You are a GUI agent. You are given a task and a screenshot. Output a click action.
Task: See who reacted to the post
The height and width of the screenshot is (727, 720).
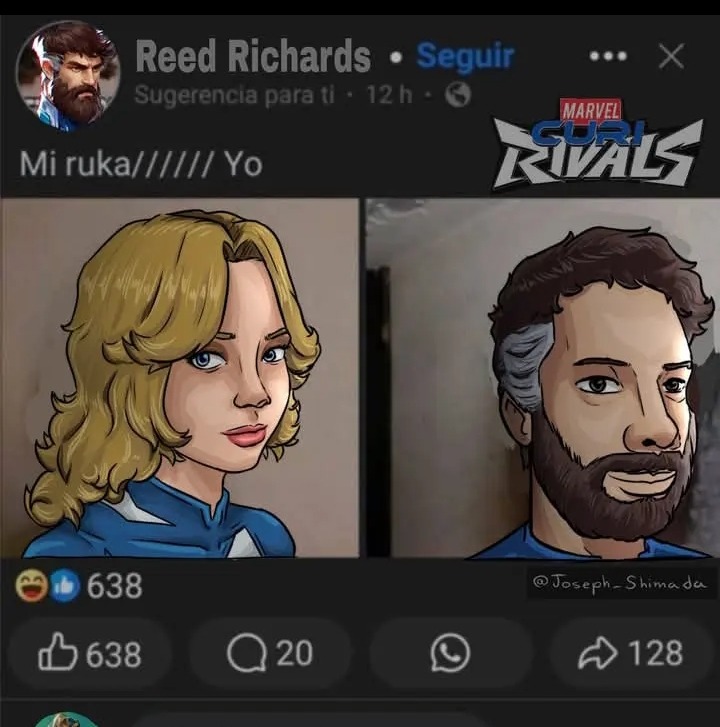coord(78,587)
